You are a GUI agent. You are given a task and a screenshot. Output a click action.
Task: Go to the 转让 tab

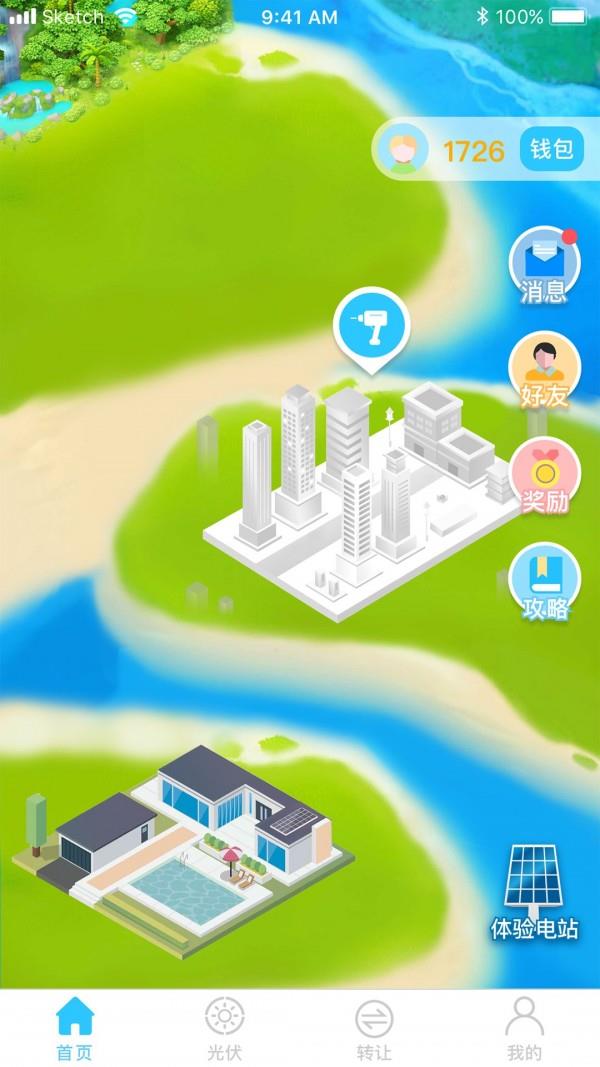pyautogui.click(x=374, y=1028)
